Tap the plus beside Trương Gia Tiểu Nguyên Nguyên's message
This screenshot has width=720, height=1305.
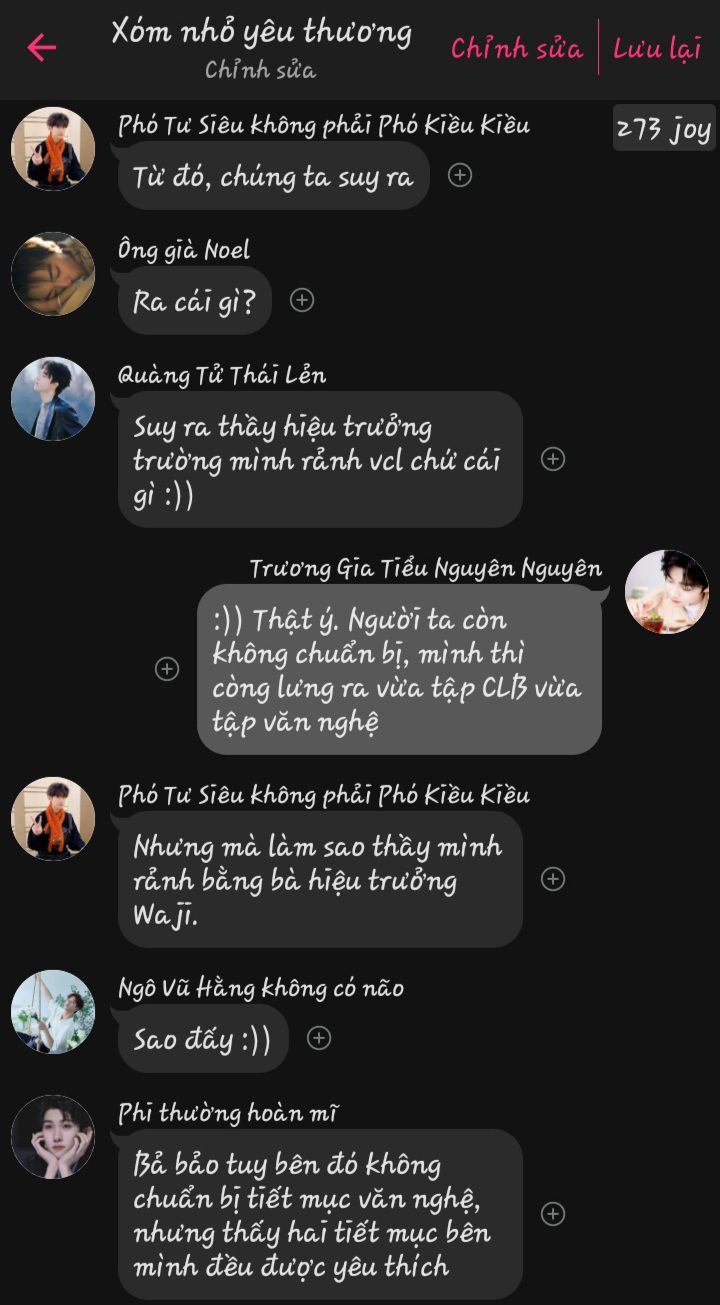(x=167, y=669)
